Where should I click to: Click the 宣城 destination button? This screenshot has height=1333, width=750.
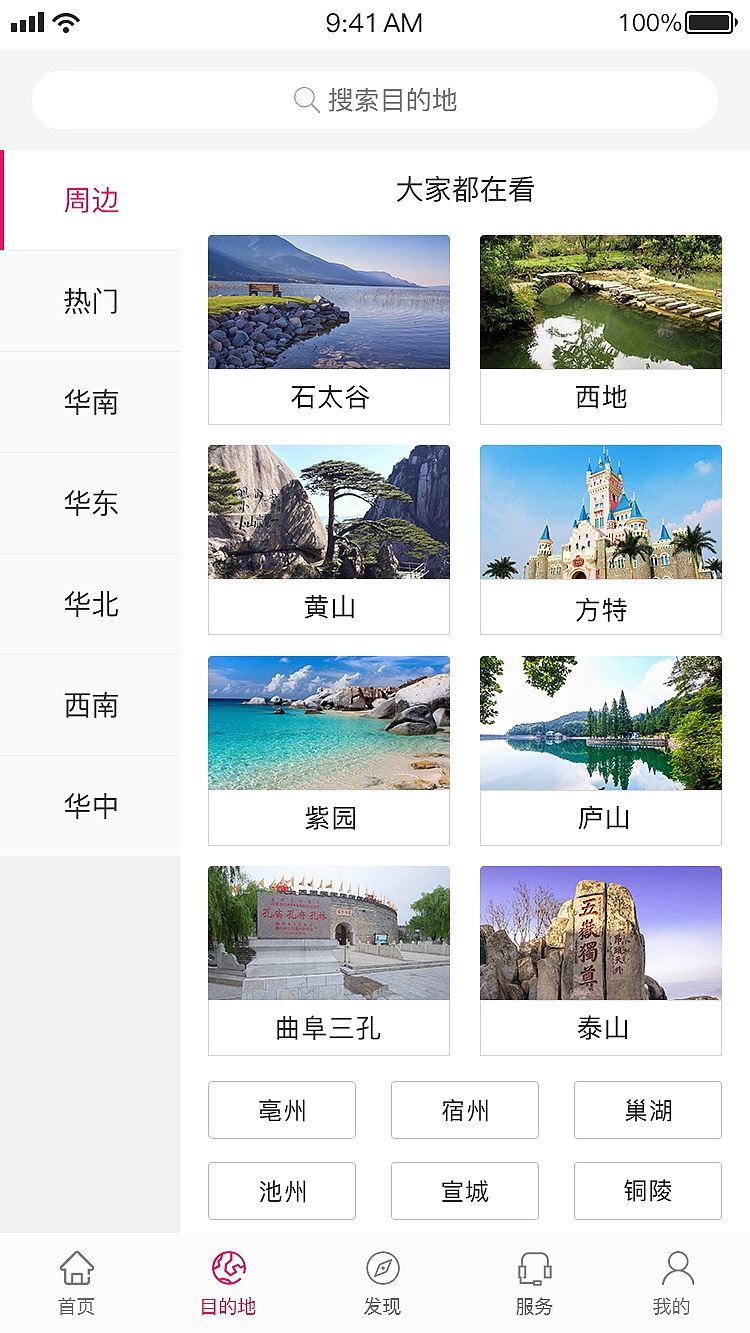[465, 1191]
